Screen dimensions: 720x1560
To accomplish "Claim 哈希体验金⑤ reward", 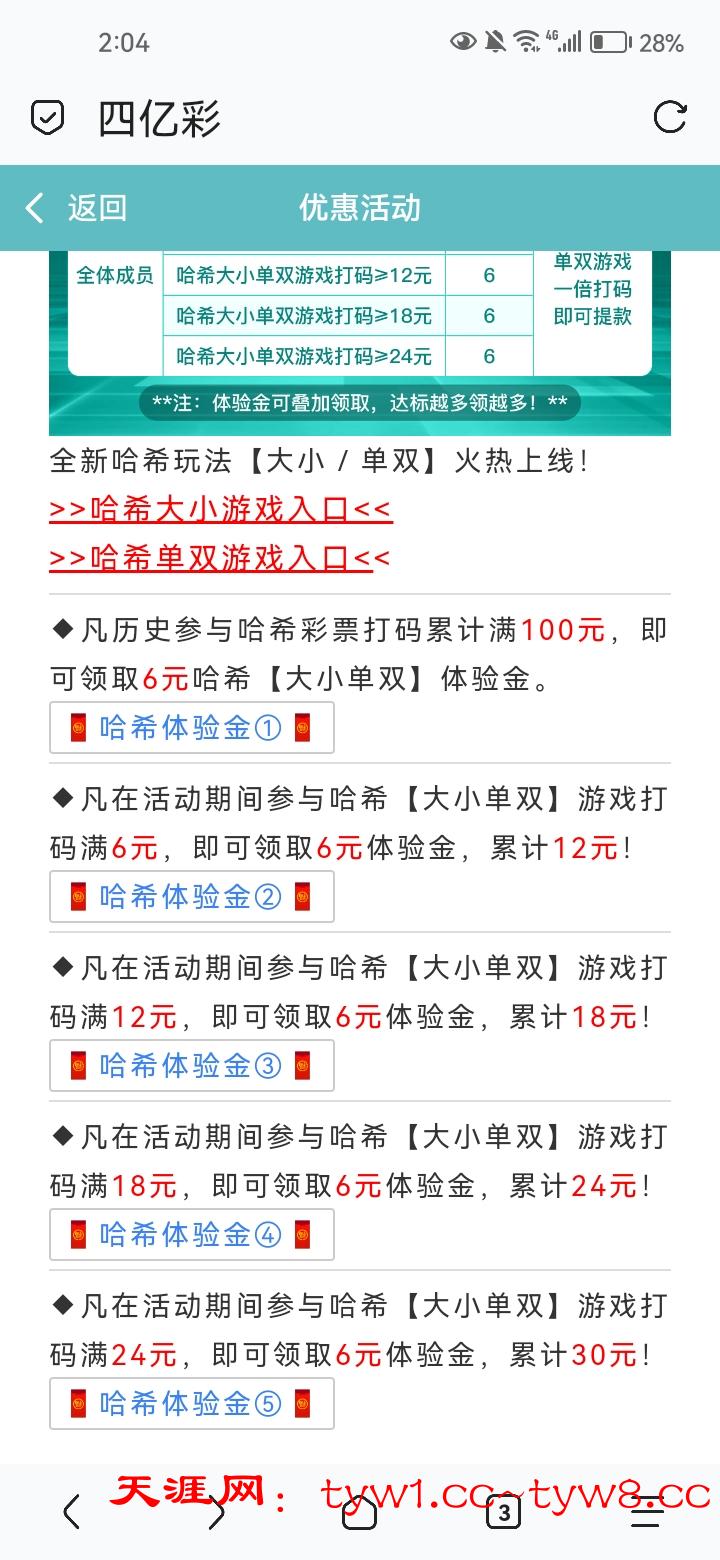I will pos(191,1404).
